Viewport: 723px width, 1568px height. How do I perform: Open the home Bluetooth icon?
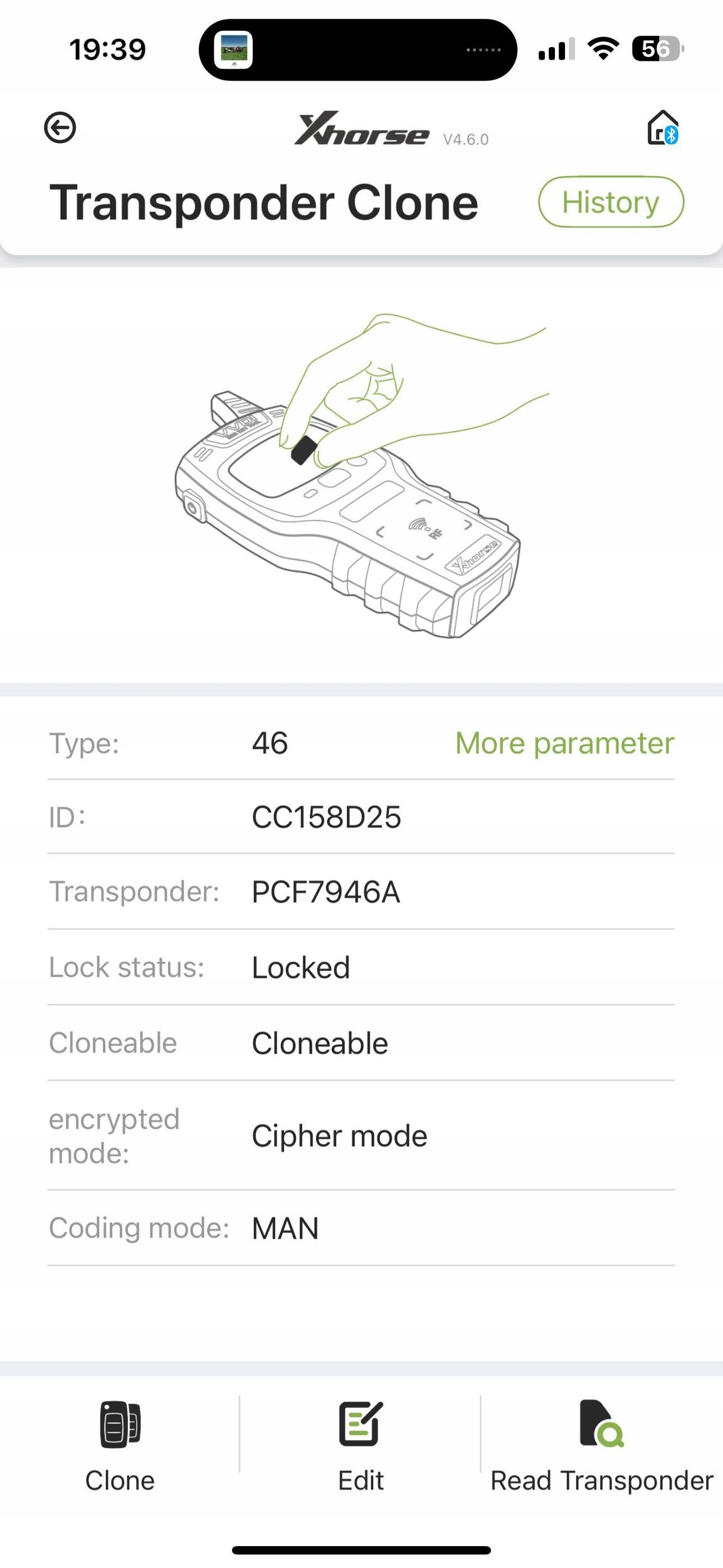663,128
